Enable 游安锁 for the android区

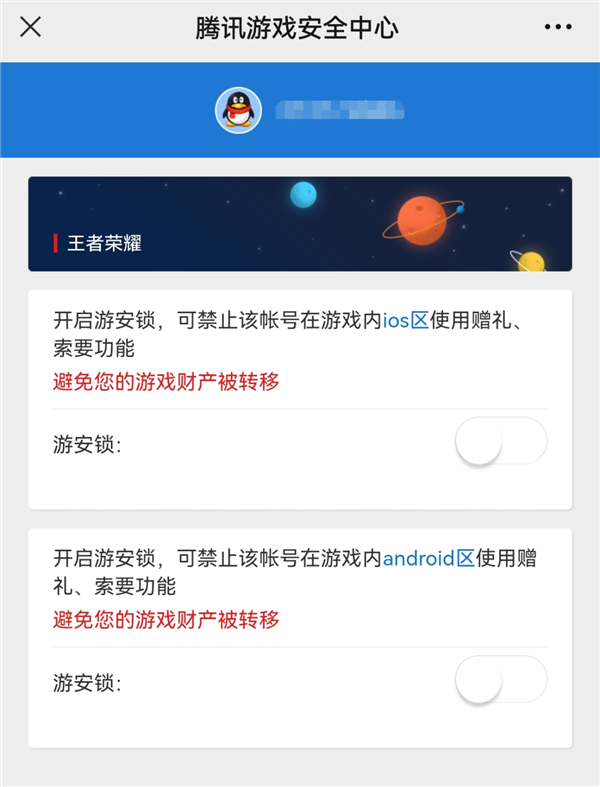(500, 680)
